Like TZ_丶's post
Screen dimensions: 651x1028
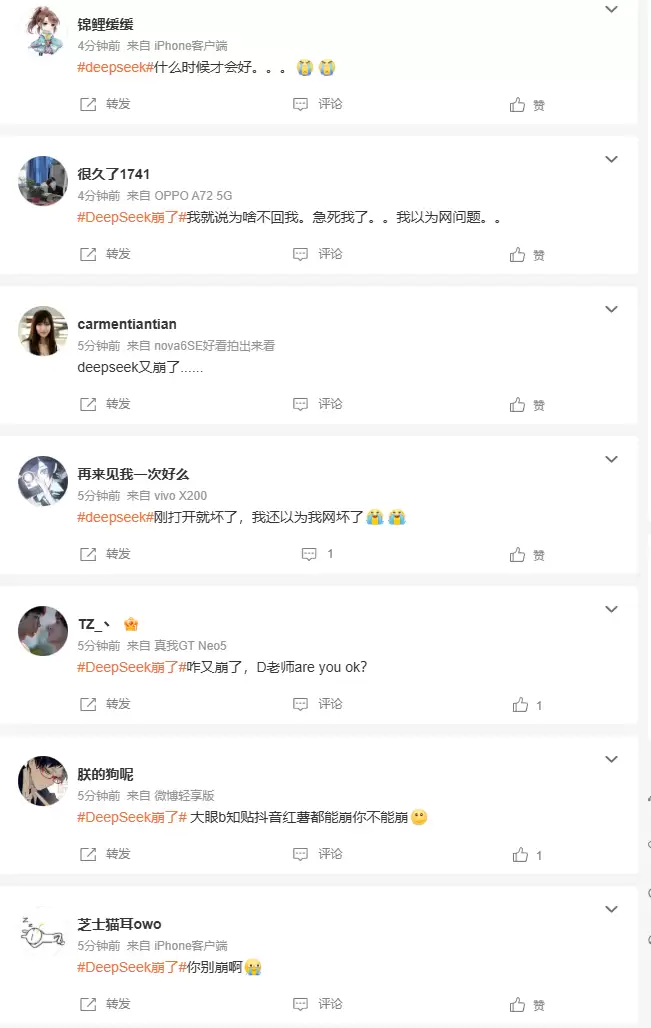(x=527, y=704)
